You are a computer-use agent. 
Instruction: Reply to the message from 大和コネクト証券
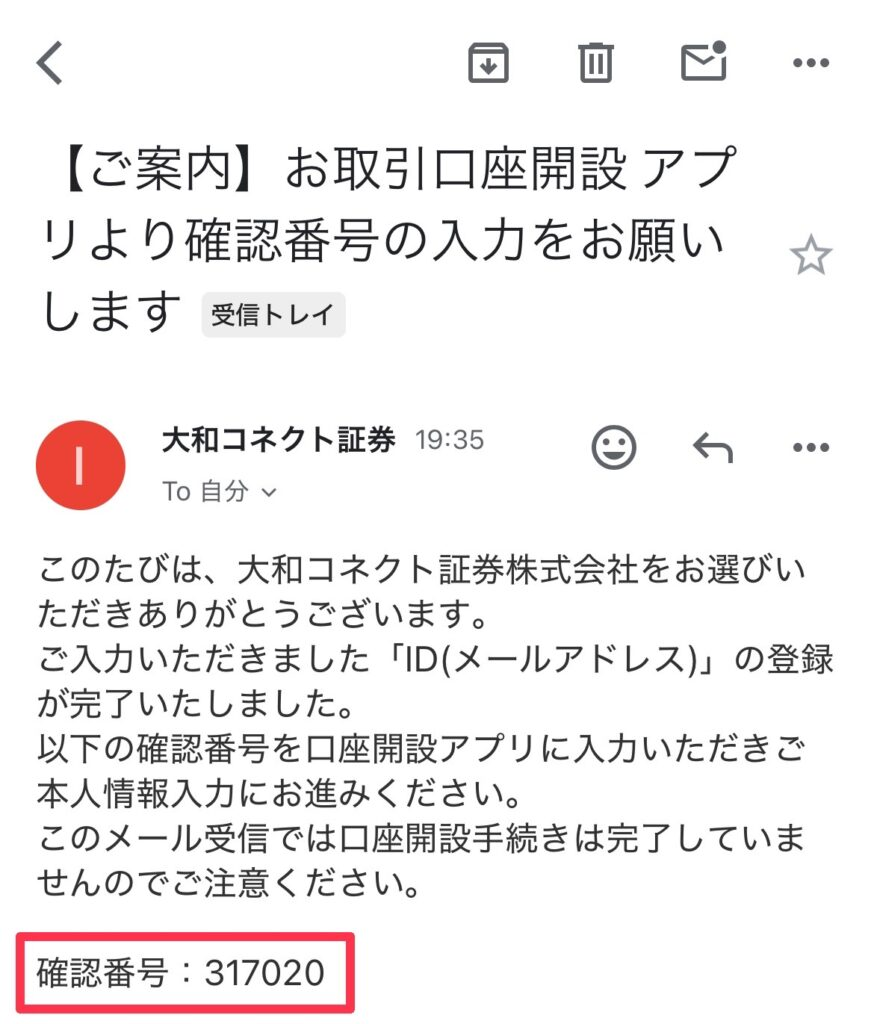tap(713, 448)
